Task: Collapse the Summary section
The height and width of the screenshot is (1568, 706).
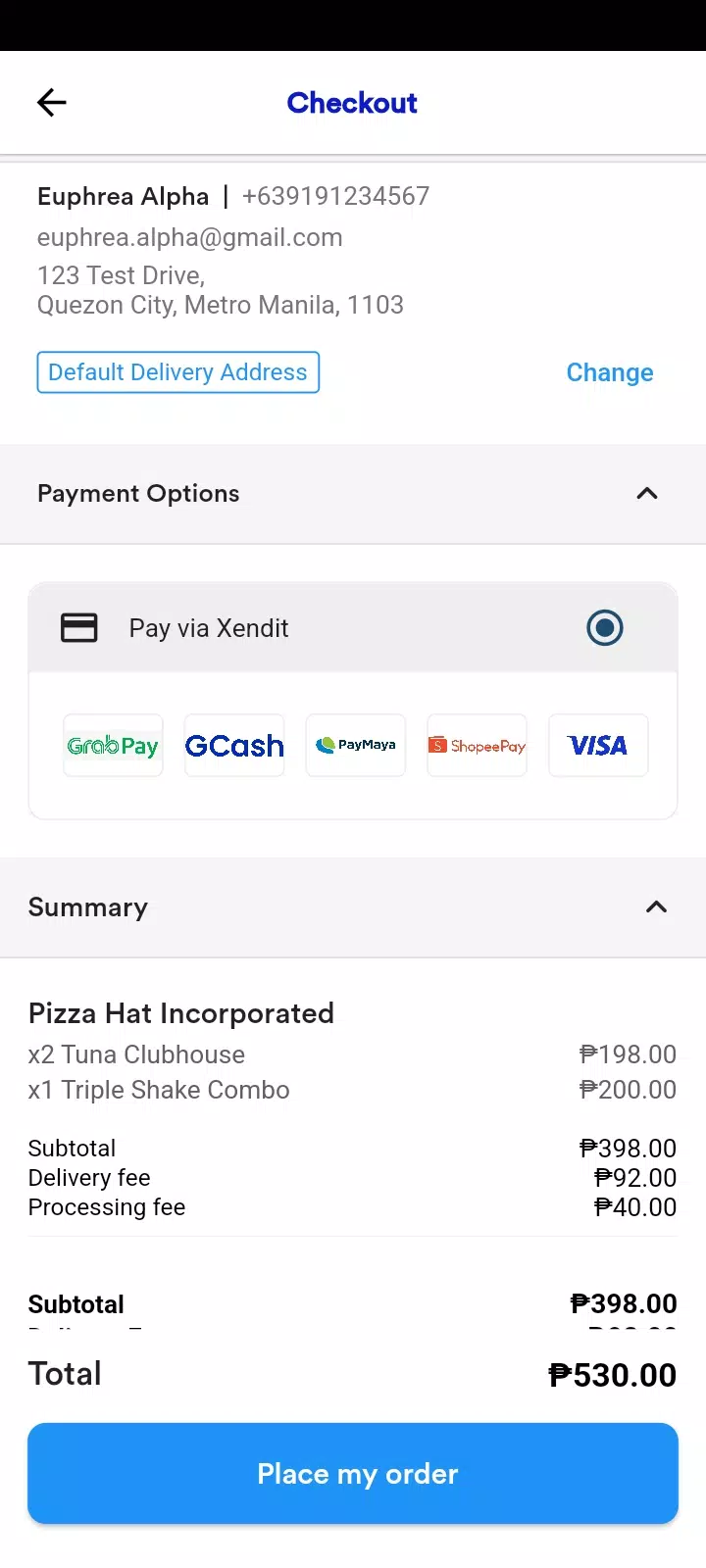Action: [x=657, y=907]
